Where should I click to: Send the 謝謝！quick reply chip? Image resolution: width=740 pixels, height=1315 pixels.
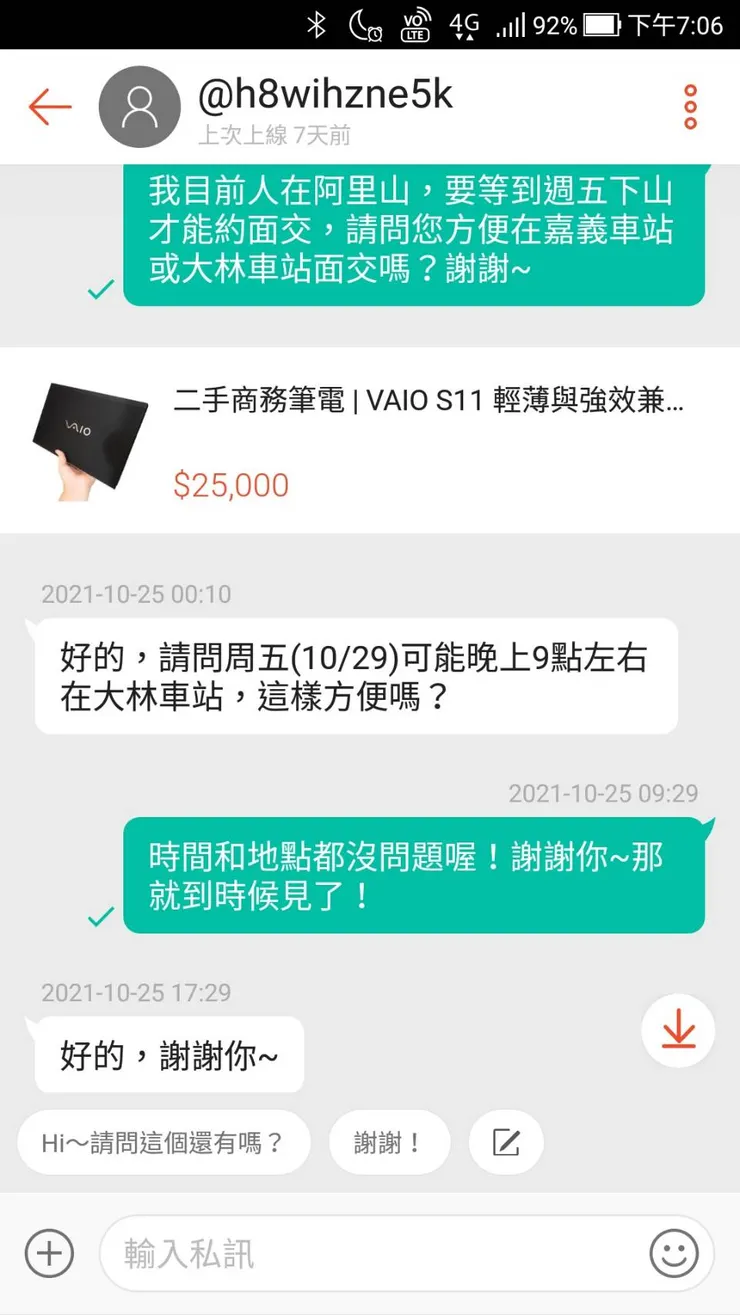click(x=389, y=1141)
